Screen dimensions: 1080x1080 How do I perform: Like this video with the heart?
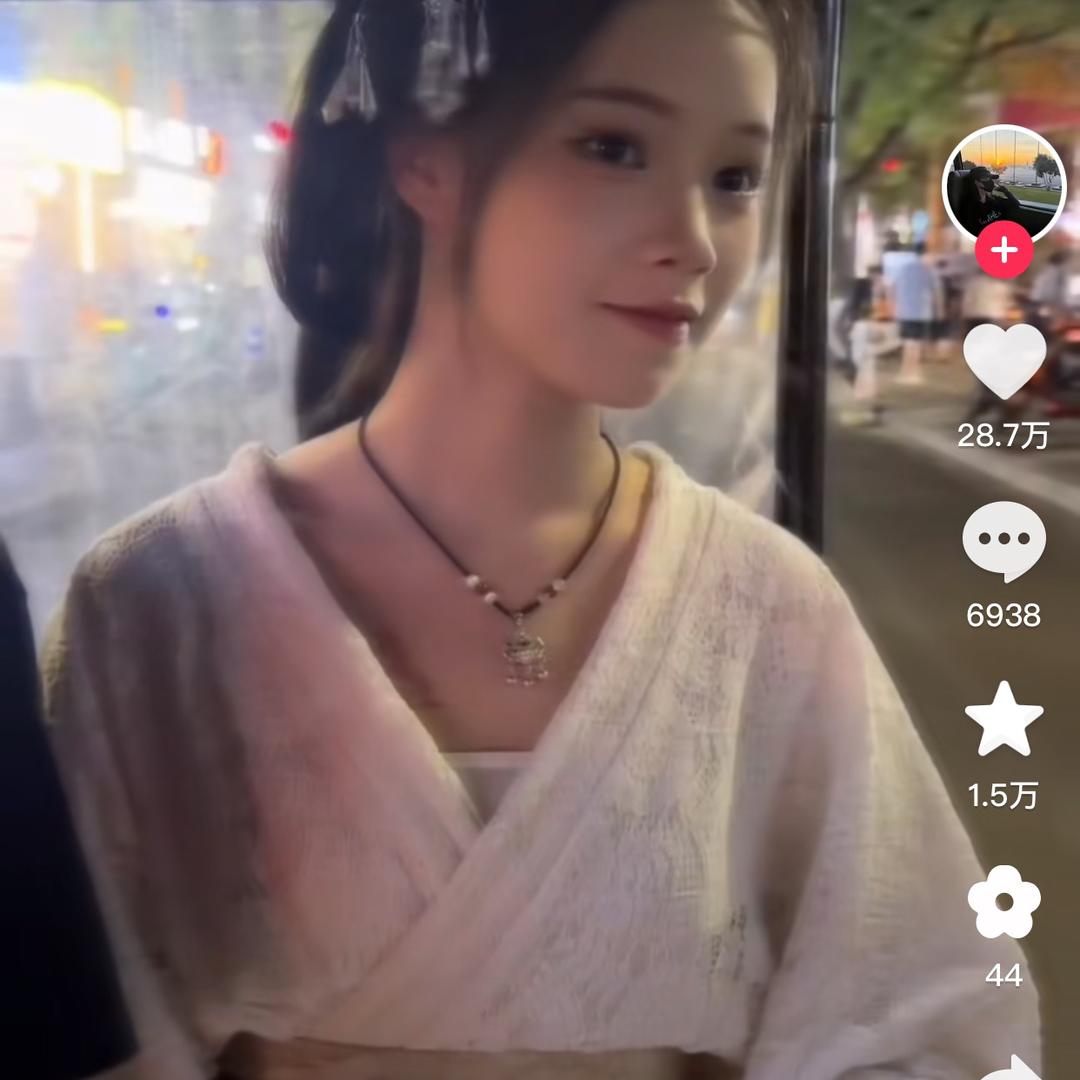(x=1004, y=361)
